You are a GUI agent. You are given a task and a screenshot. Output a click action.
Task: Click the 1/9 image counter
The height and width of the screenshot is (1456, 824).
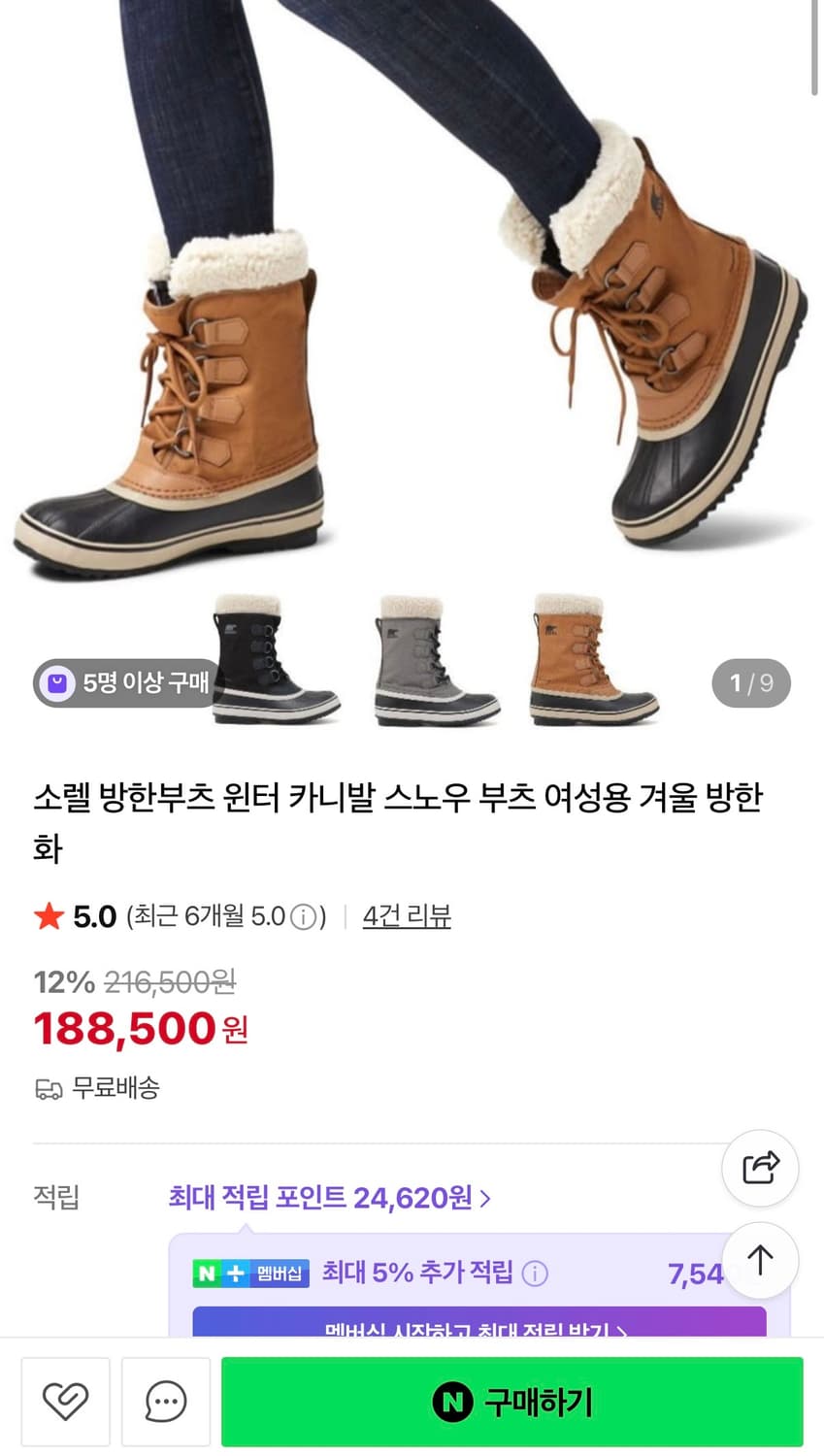coord(749,683)
